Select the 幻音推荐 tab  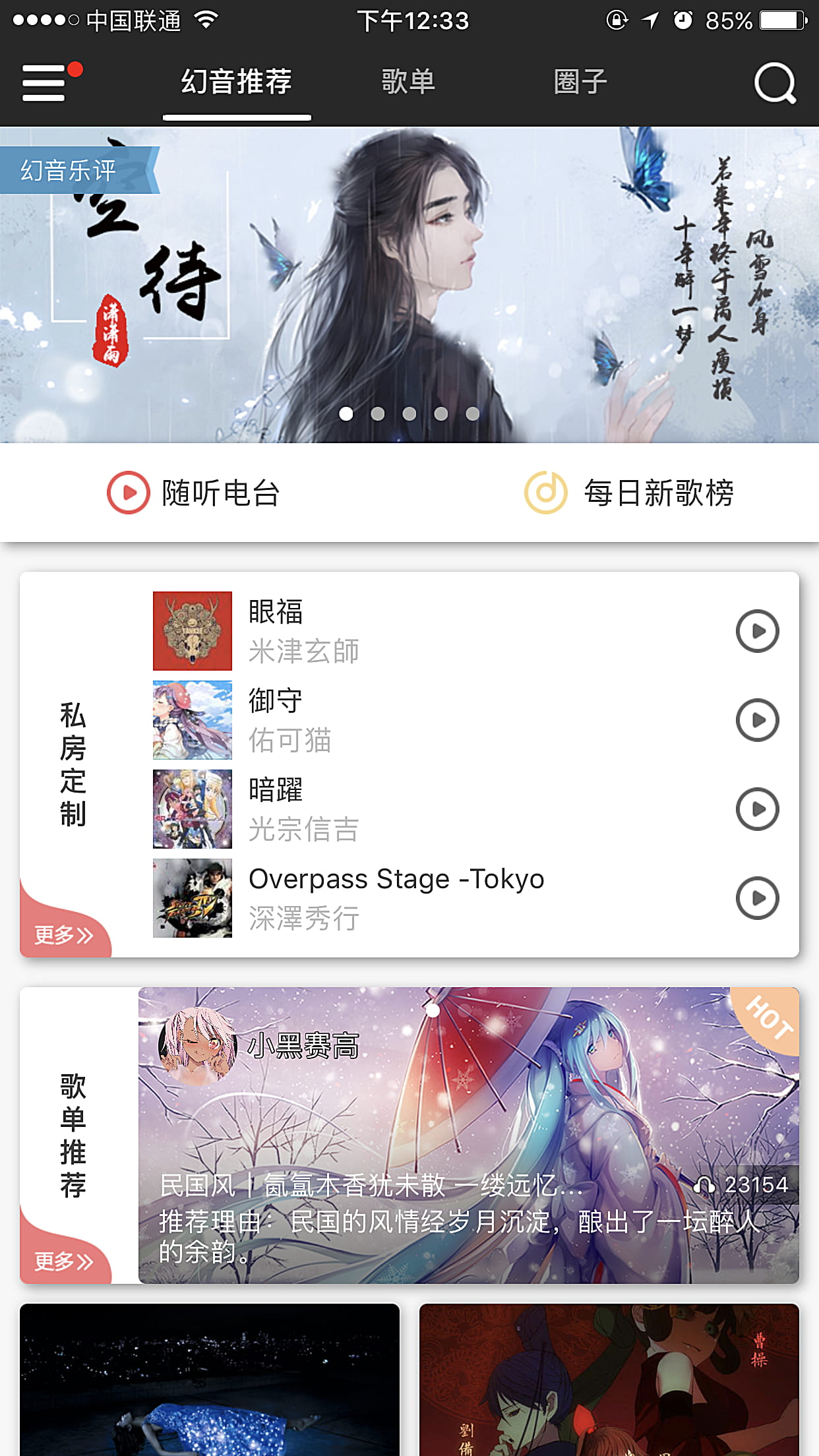(237, 82)
